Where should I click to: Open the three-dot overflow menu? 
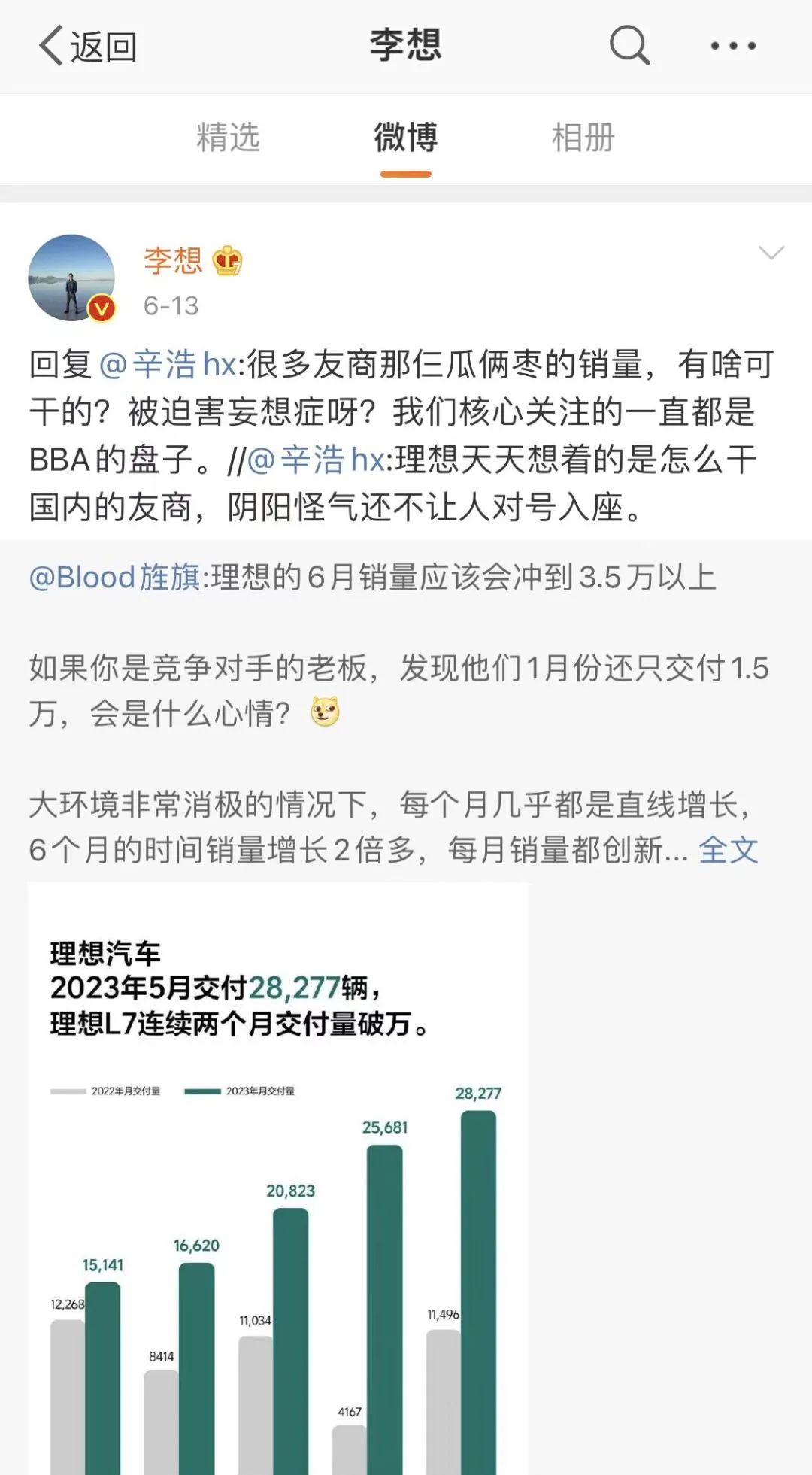[x=733, y=46]
